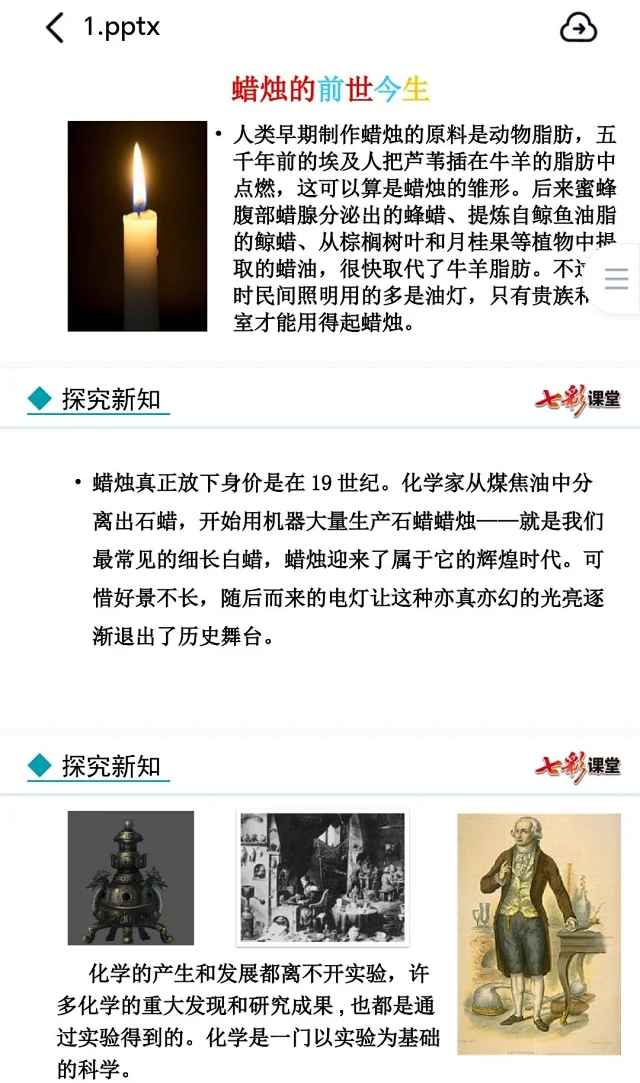
Task: Go back from the 1.pptx viewer
Action: pyautogui.click(x=55, y=28)
